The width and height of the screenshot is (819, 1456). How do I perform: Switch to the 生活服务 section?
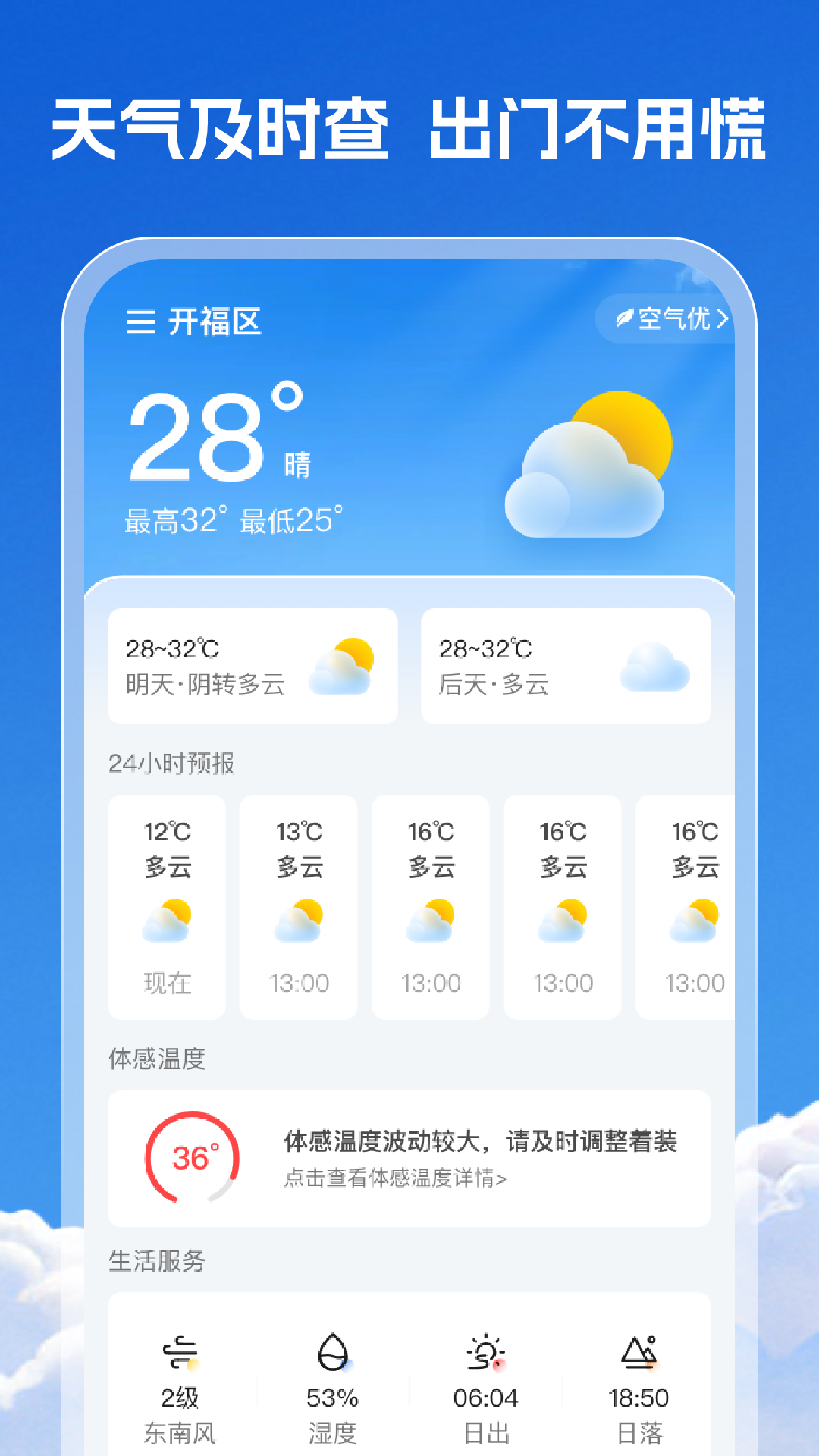pyautogui.click(x=155, y=1261)
